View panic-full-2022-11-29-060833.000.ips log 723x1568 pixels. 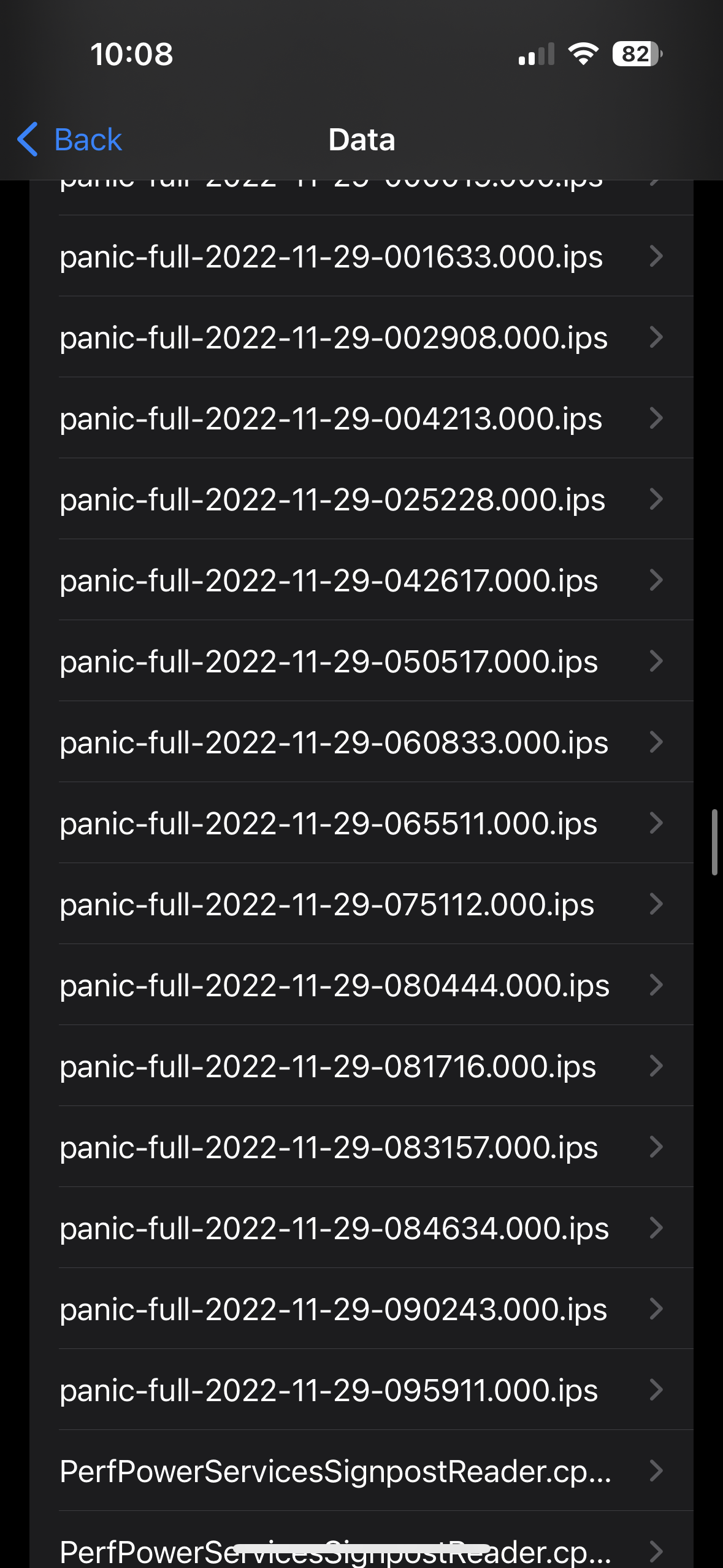pyautogui.click(x=361, y=742)
